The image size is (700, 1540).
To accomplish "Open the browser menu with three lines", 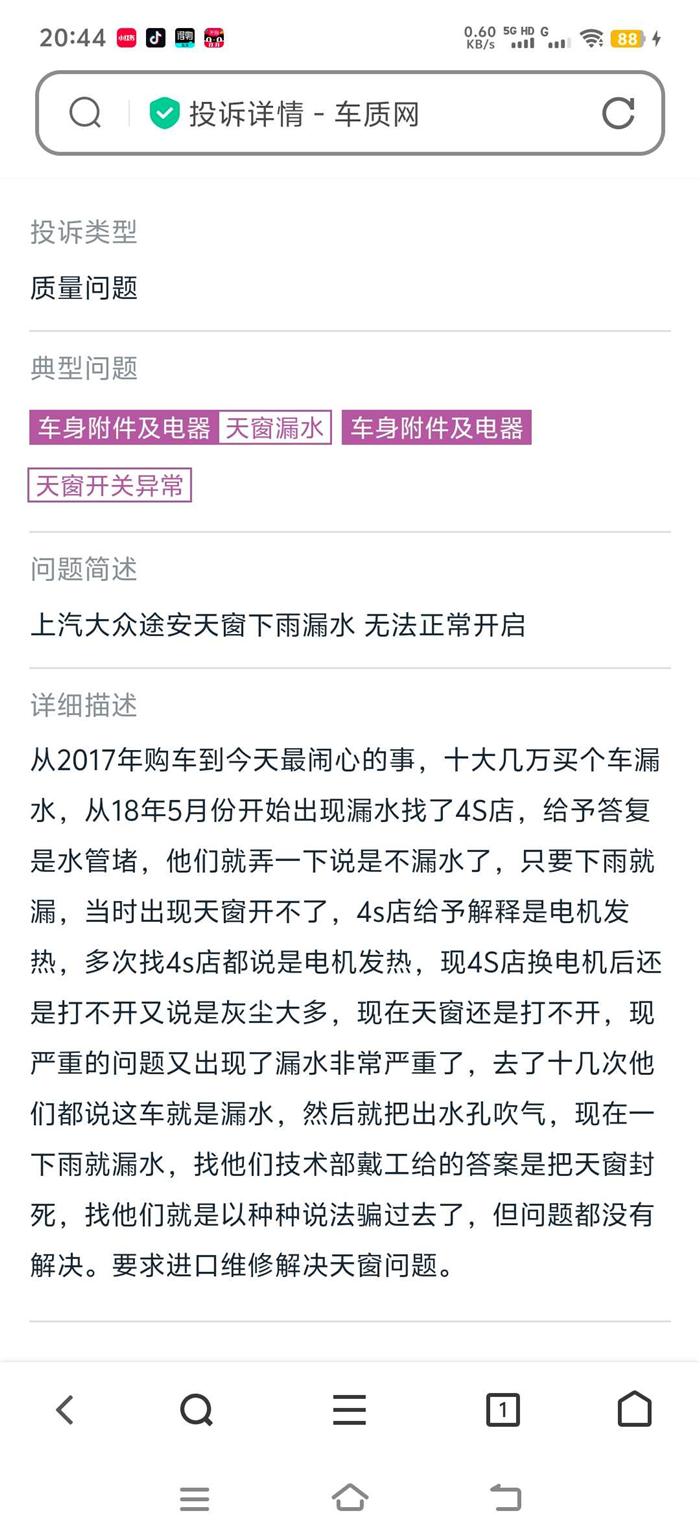I will [349, 1410].
